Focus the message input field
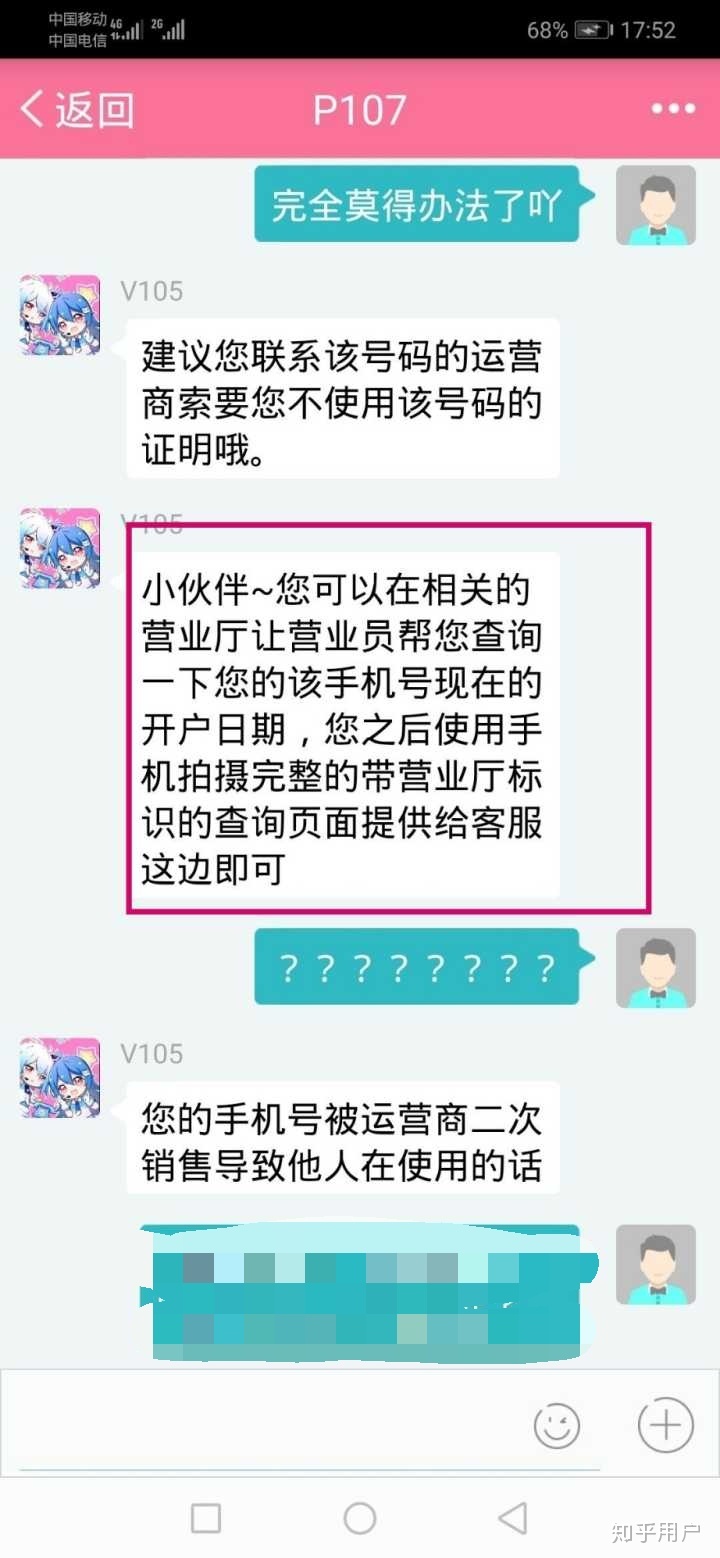The width and height of the screenshot is (720, 1558). 270,1425
